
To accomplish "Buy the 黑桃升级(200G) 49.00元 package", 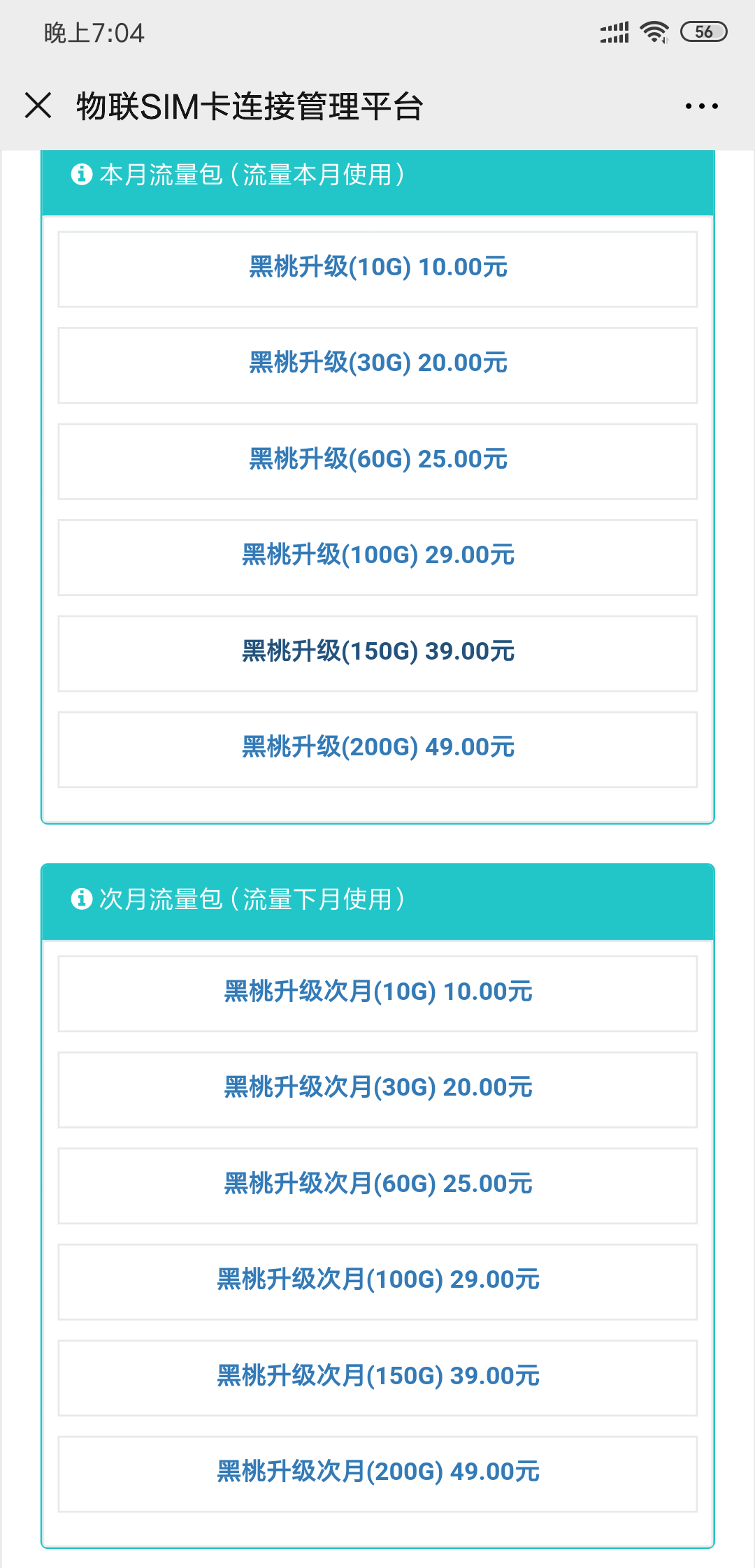I will click(x=377, y=749).
